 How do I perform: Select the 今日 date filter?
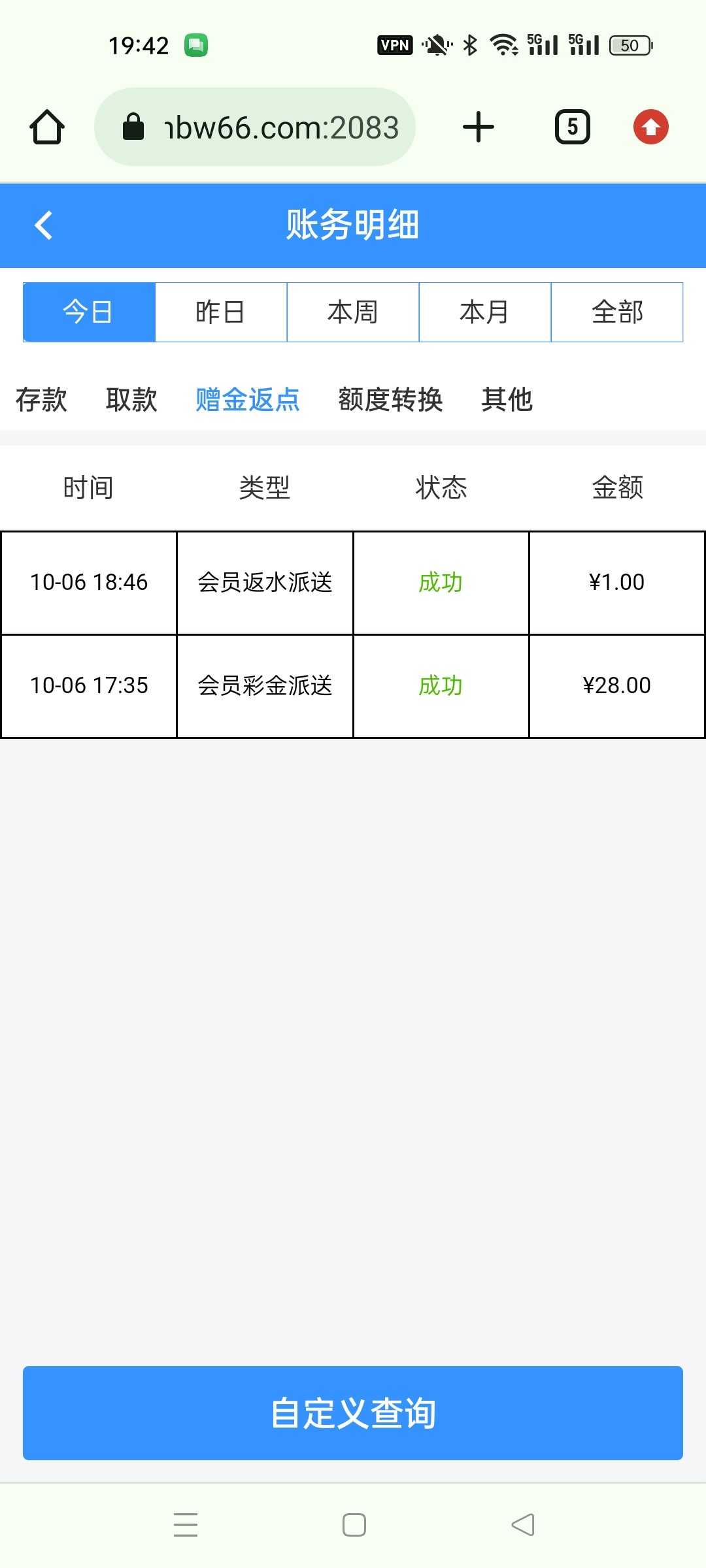pos(89,312)
